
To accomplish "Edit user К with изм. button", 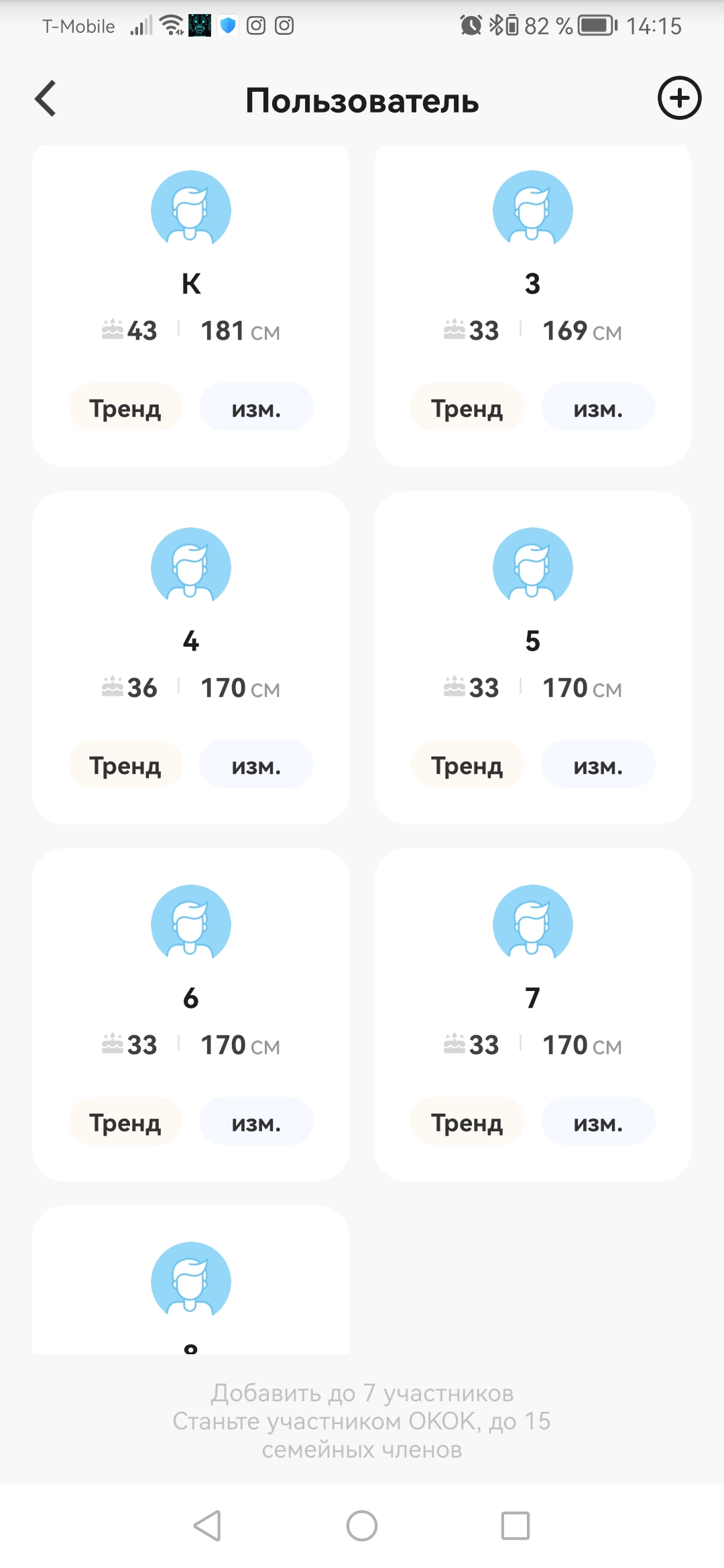I will coord(256,407).
